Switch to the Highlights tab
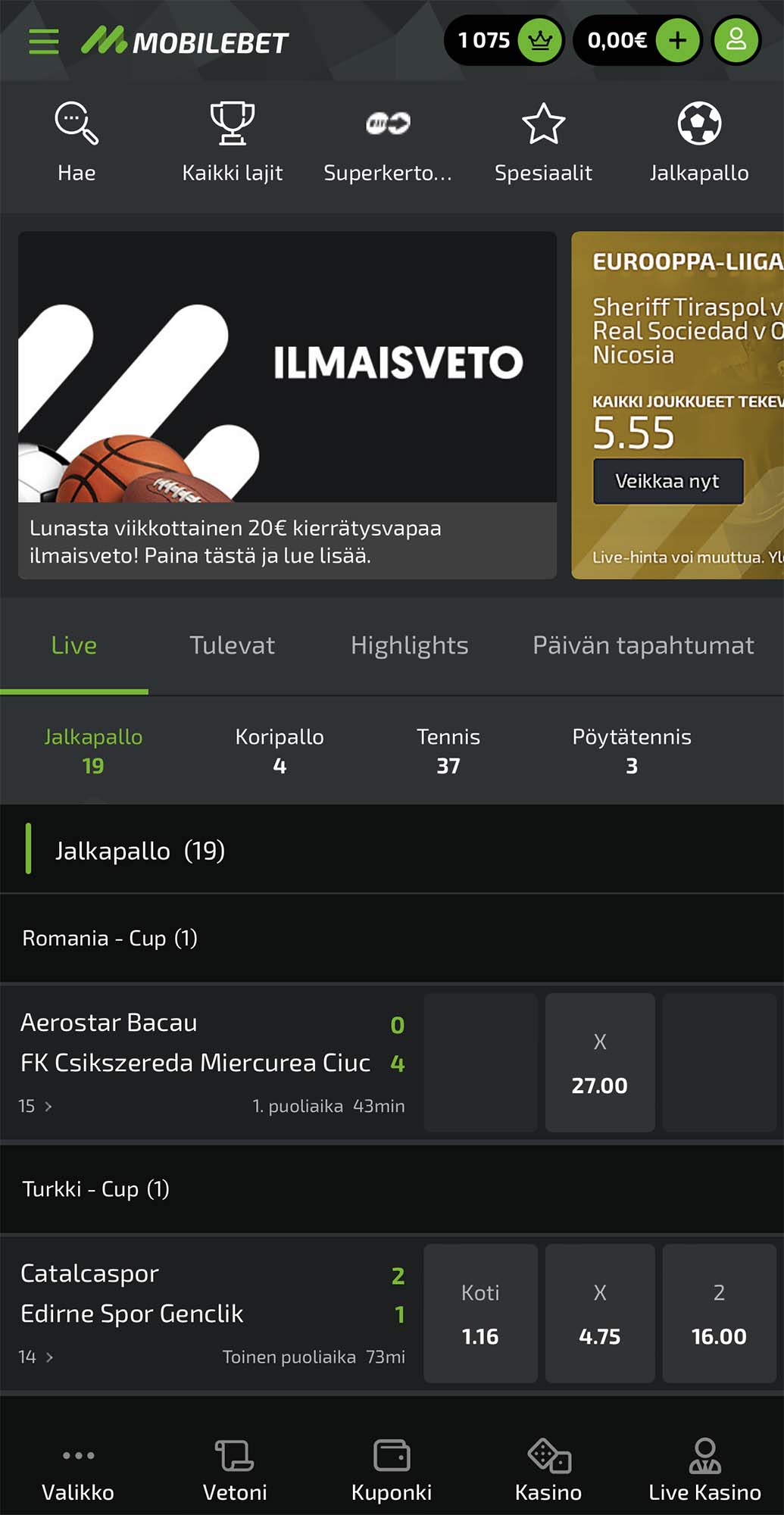Viewport: 784px width, 1515px height. (x=409, y=645)
